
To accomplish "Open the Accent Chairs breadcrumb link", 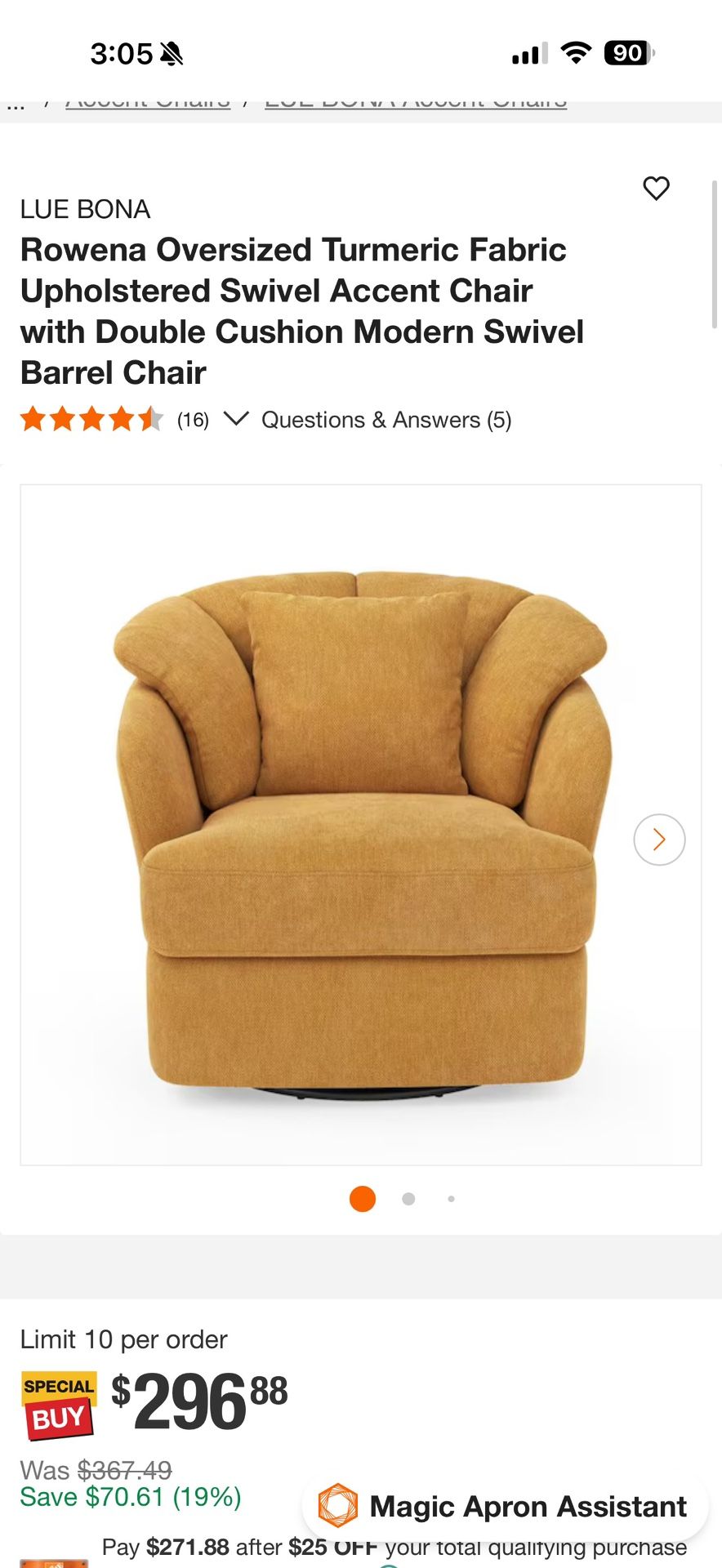I will [148, 105].
